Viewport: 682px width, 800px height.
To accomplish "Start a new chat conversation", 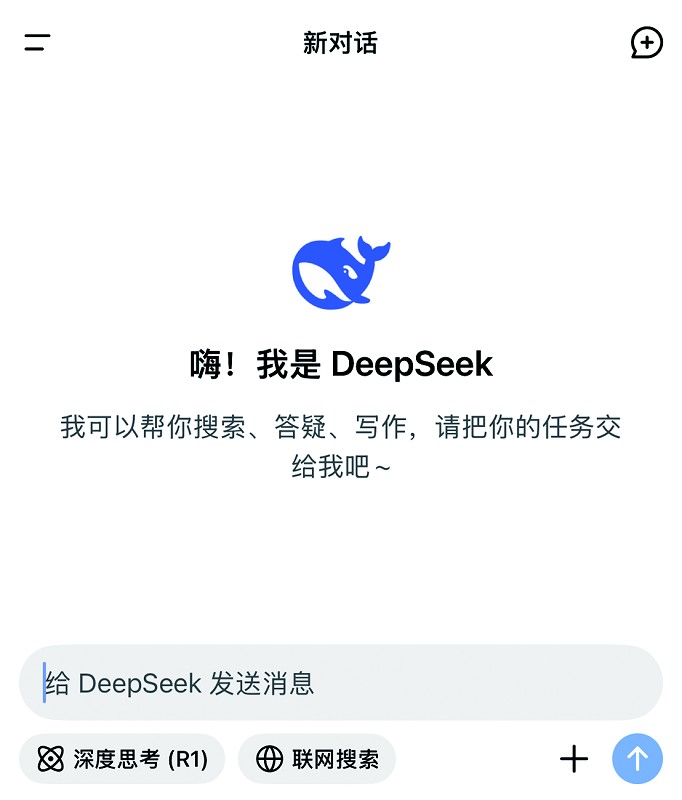I will point(646,42).
